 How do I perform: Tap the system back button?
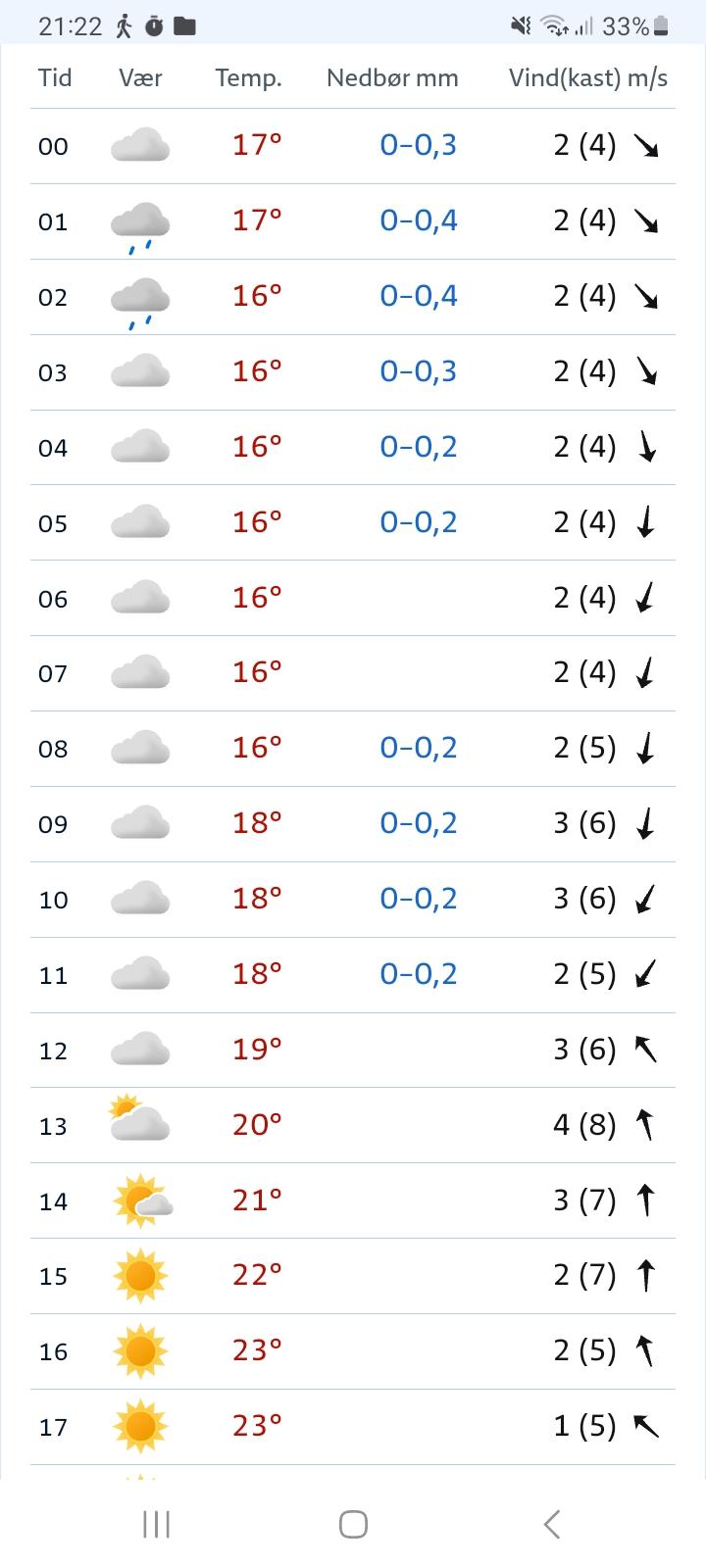click(x=551, y=1524)
